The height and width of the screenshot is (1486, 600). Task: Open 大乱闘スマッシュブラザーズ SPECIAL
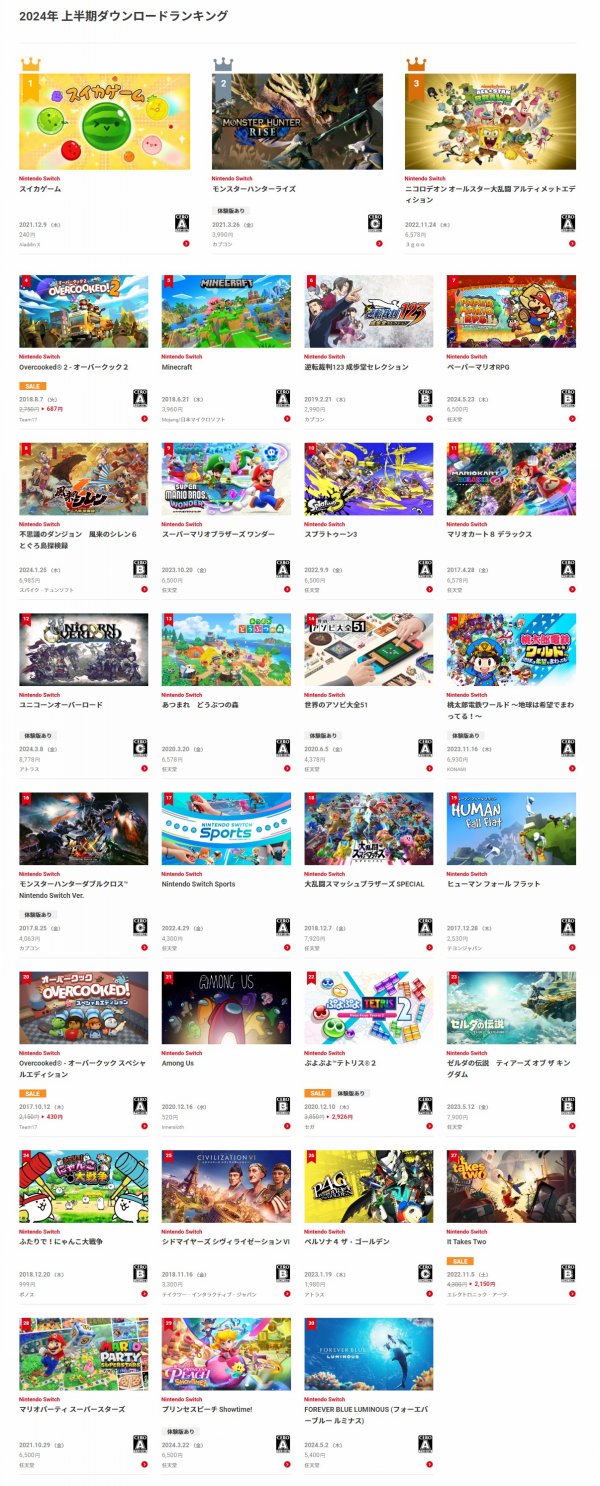click(x=369, y=828)
